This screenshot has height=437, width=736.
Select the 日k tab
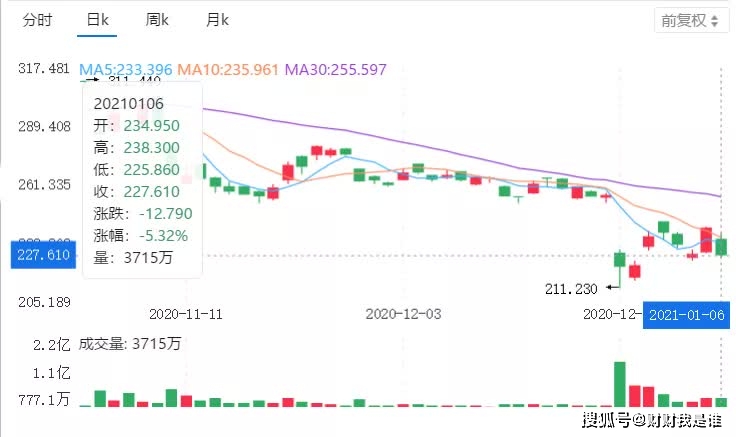97,19
